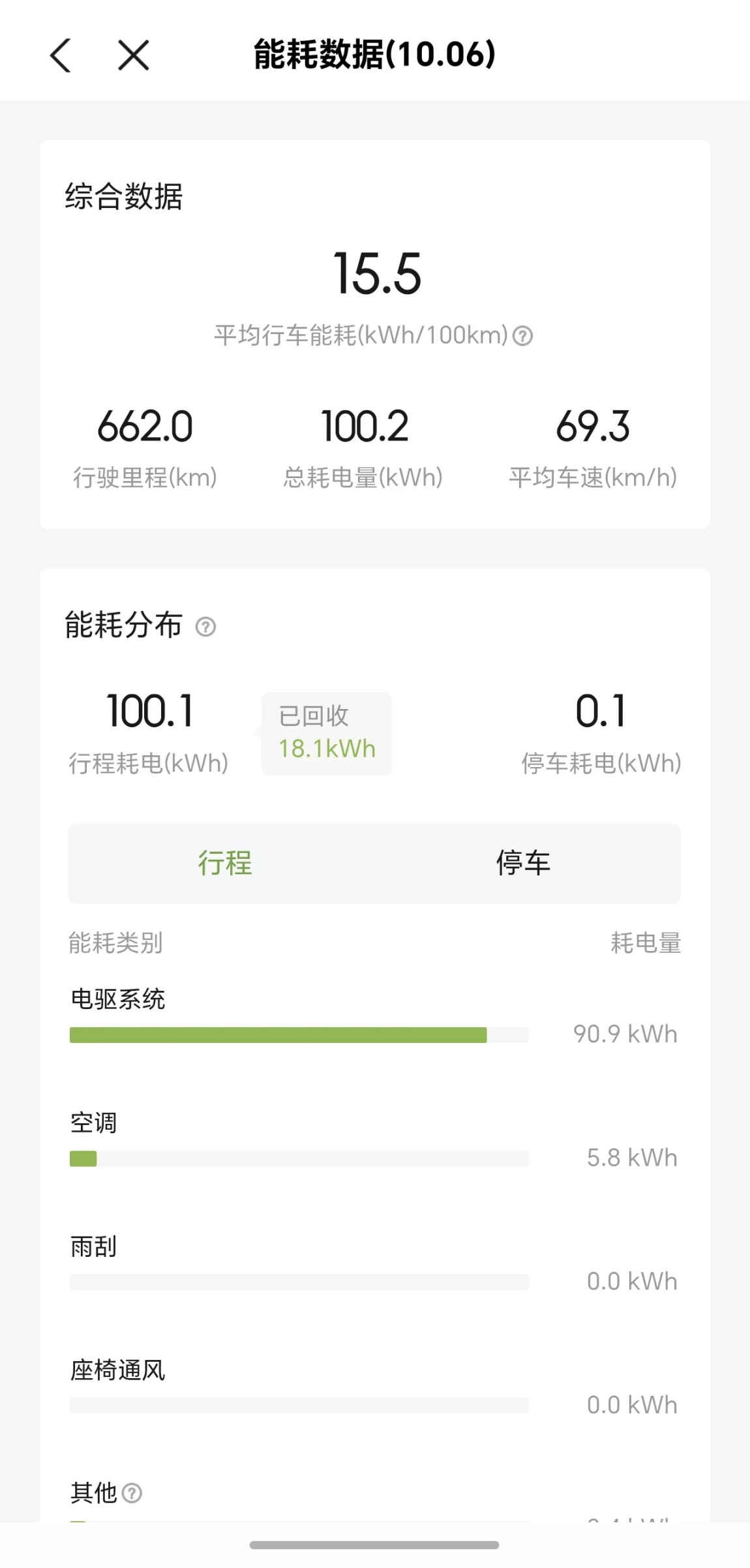Close the energy consumption data page
The width and height of the screenshot is (750, 1568).
pos(134,55)
